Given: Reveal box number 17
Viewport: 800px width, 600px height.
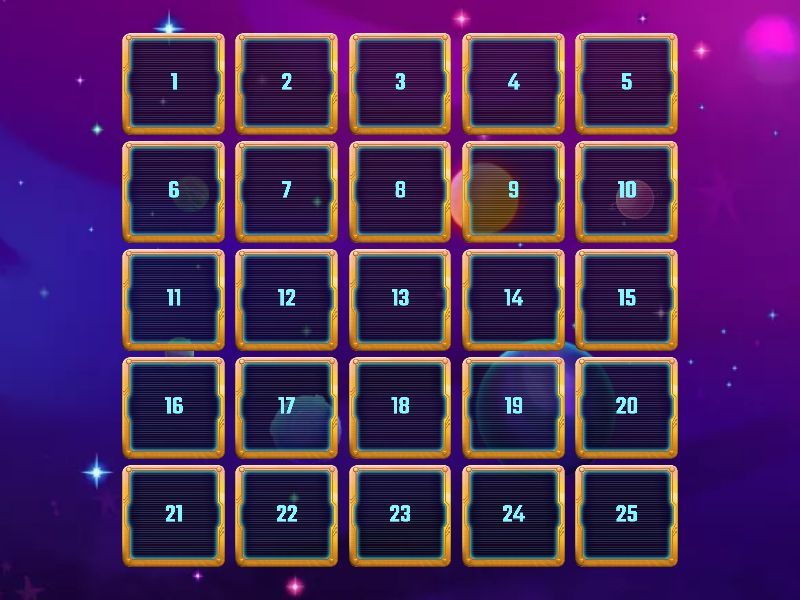Looking at the screenshot, I should (287, 407).
